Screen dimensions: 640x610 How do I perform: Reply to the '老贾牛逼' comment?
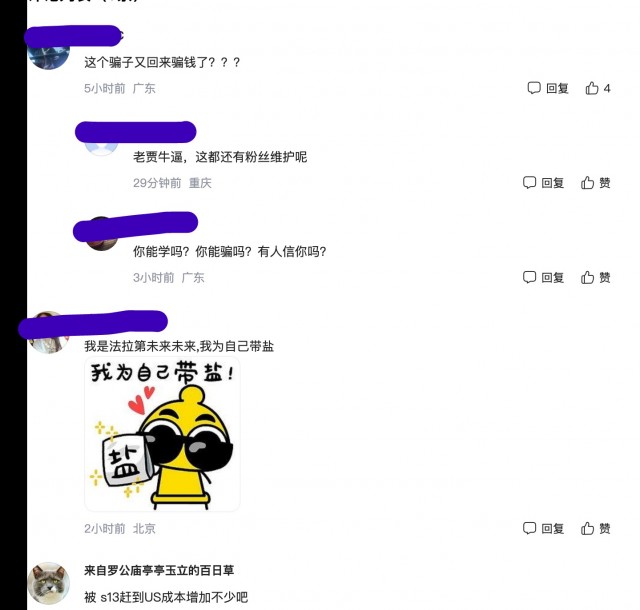pos(544,183)
